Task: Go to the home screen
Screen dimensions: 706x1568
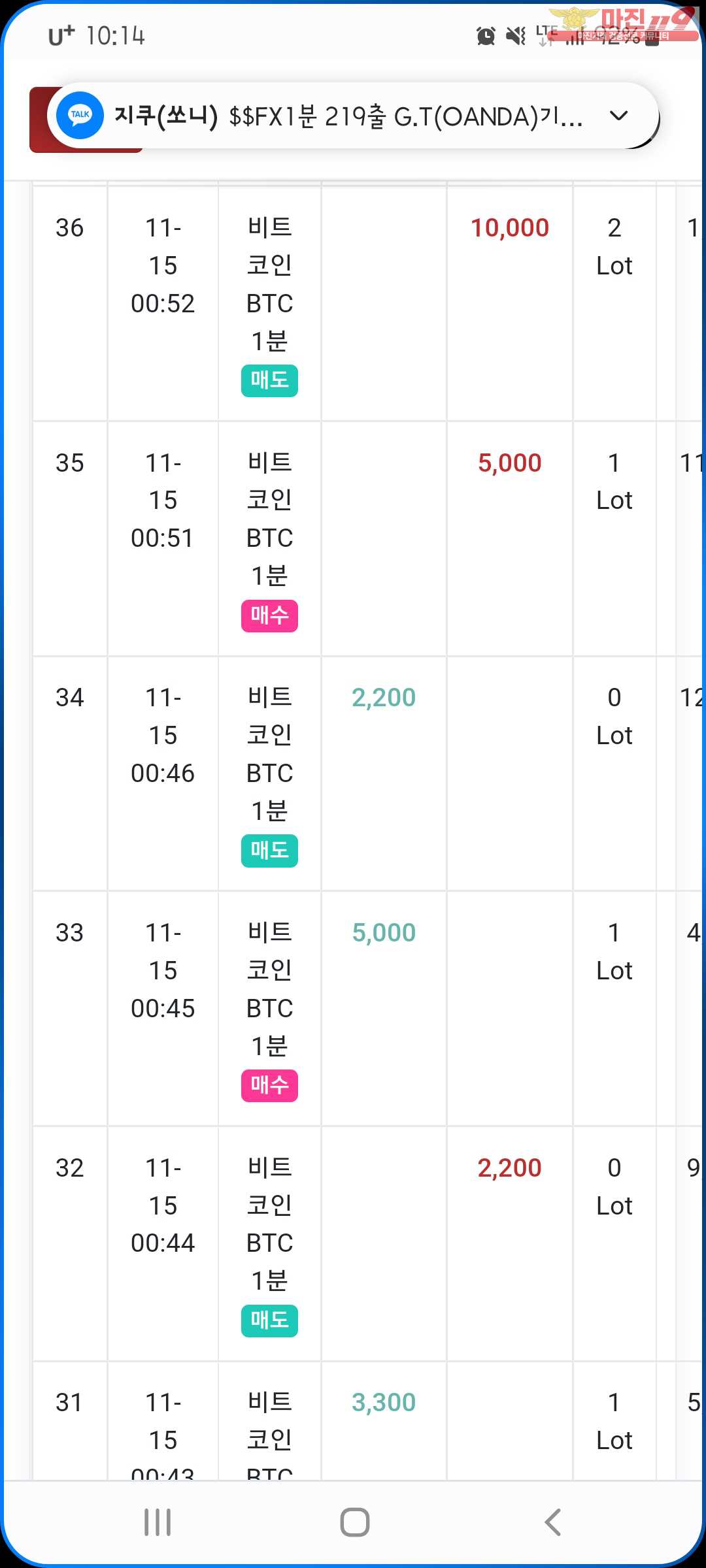Action: click(354, 1522)
